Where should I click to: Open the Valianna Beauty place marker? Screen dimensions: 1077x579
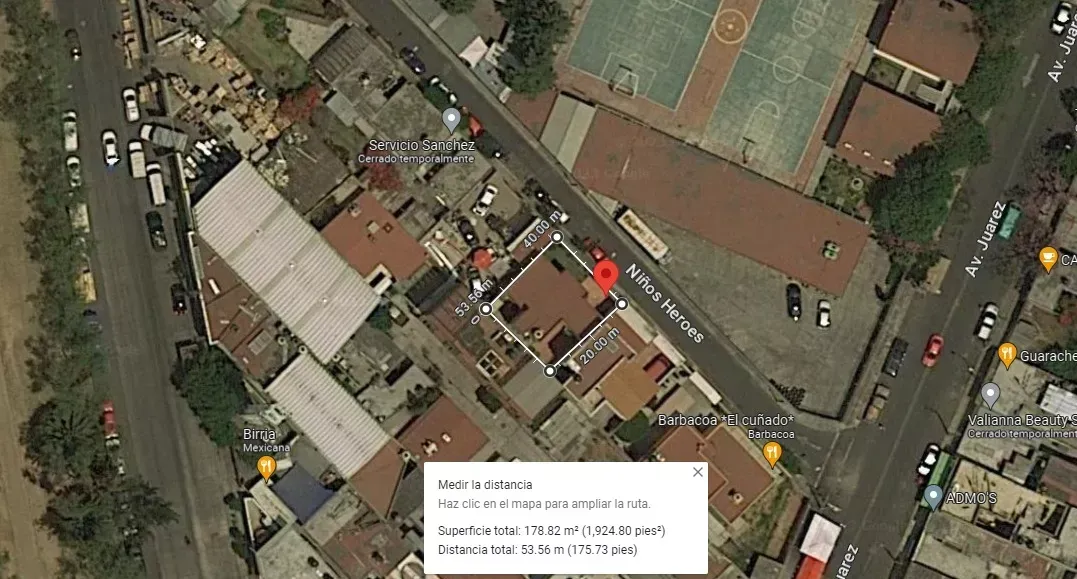point(990,396)
